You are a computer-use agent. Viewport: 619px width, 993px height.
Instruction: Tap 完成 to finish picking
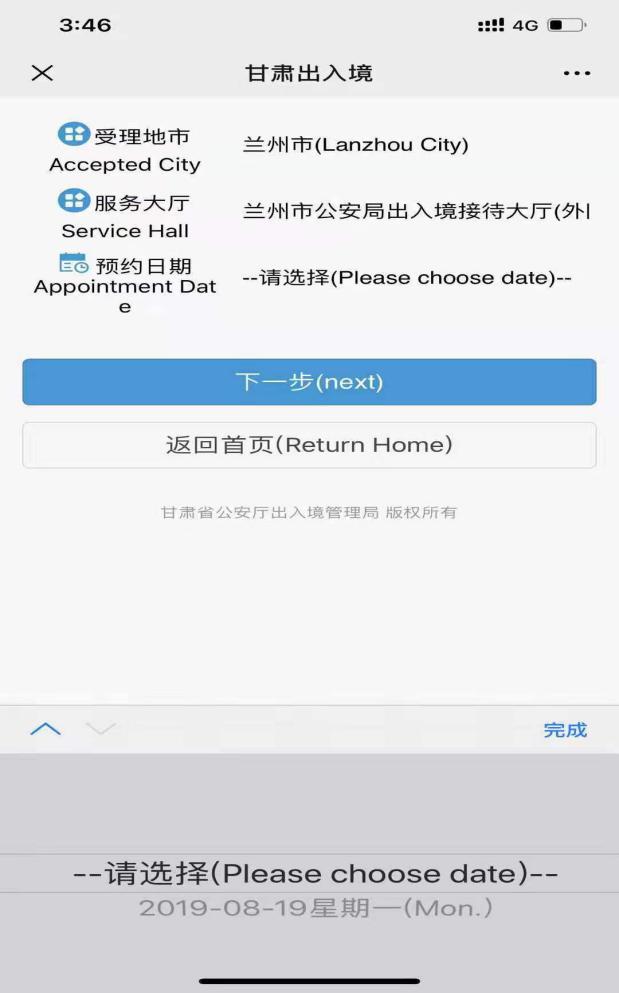tap(565, 730)
